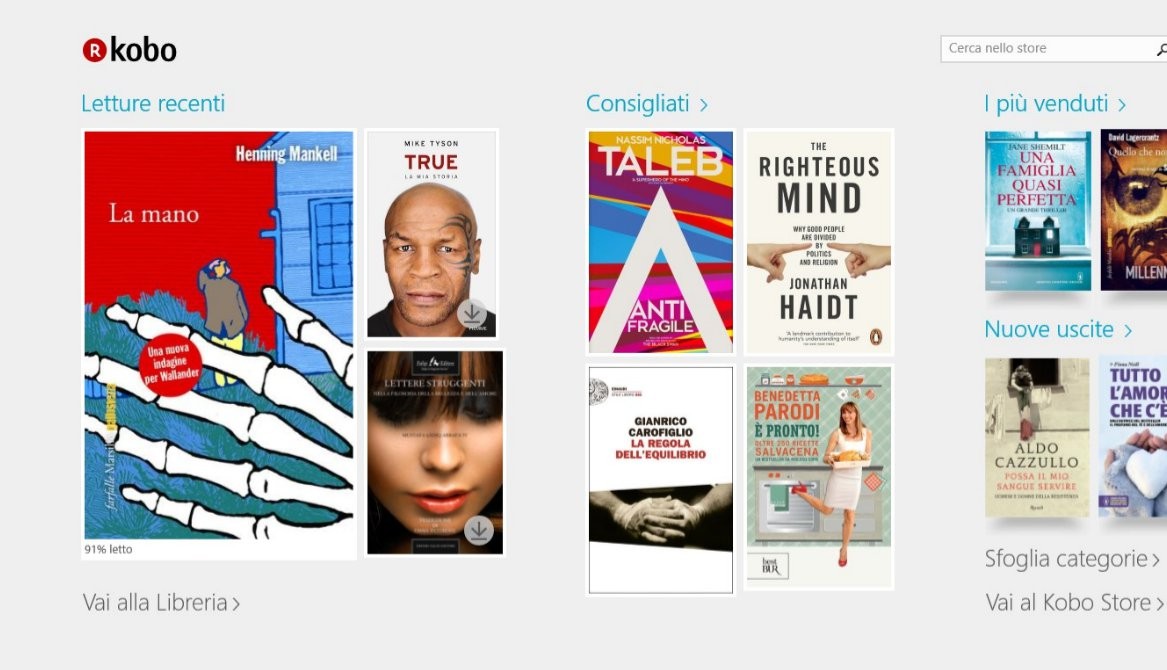1167x670 pixels.
Task: Tap the search magnifier icon
Action: 1160,49
